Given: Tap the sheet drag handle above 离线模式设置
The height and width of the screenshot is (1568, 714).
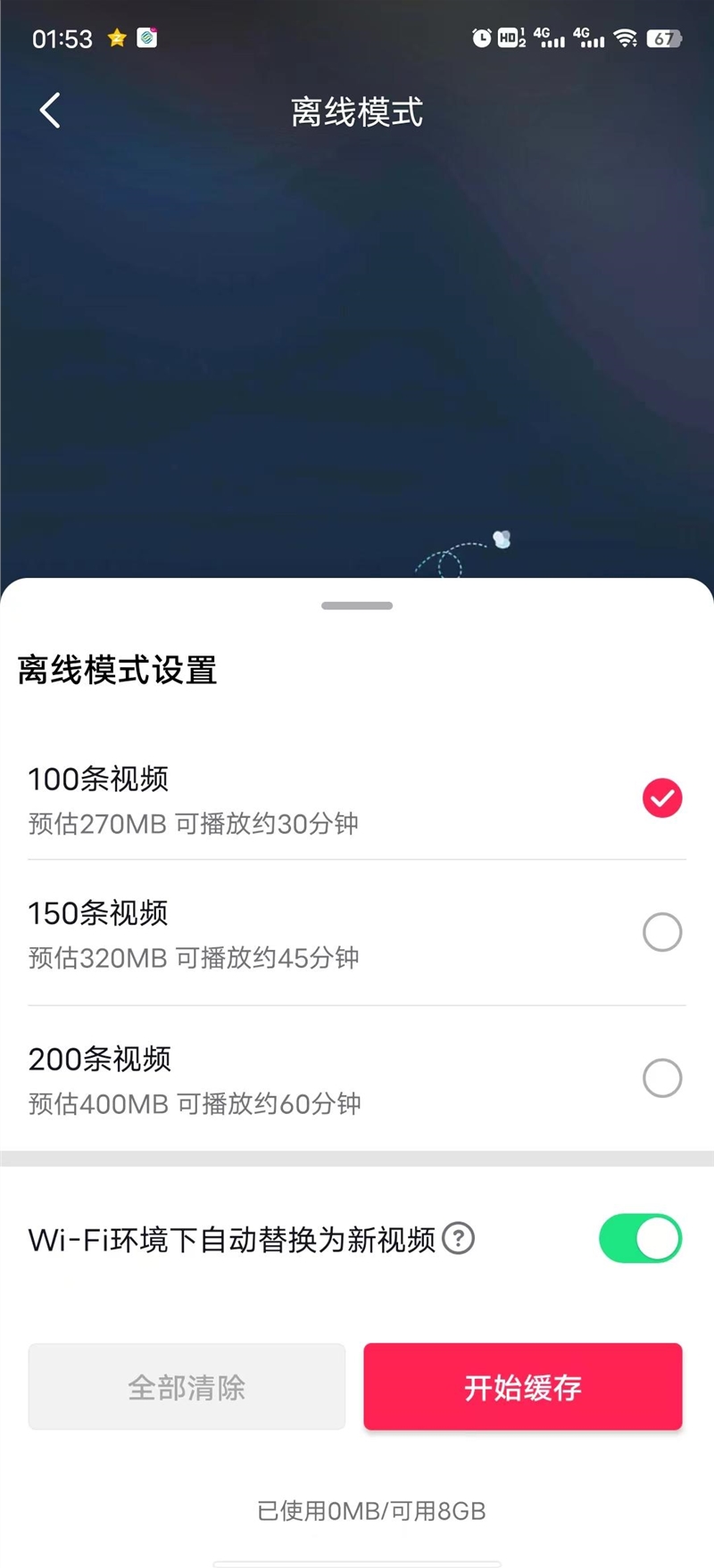Looking at the screenshot, I should pyautogui.click(x=357, y=606).
